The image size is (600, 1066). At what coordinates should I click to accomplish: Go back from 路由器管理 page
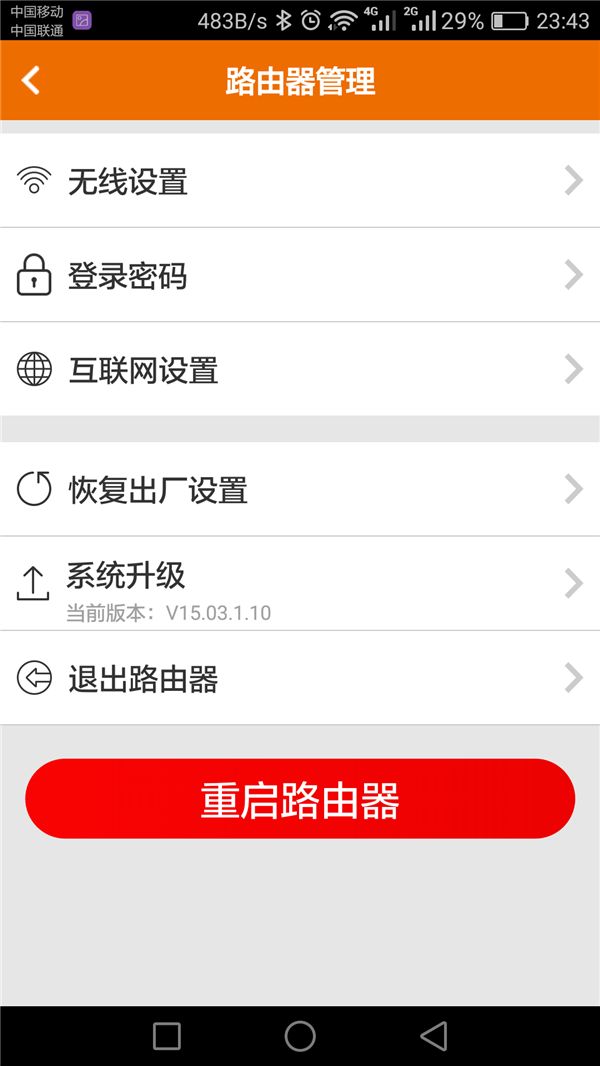(x=31, y=81)
